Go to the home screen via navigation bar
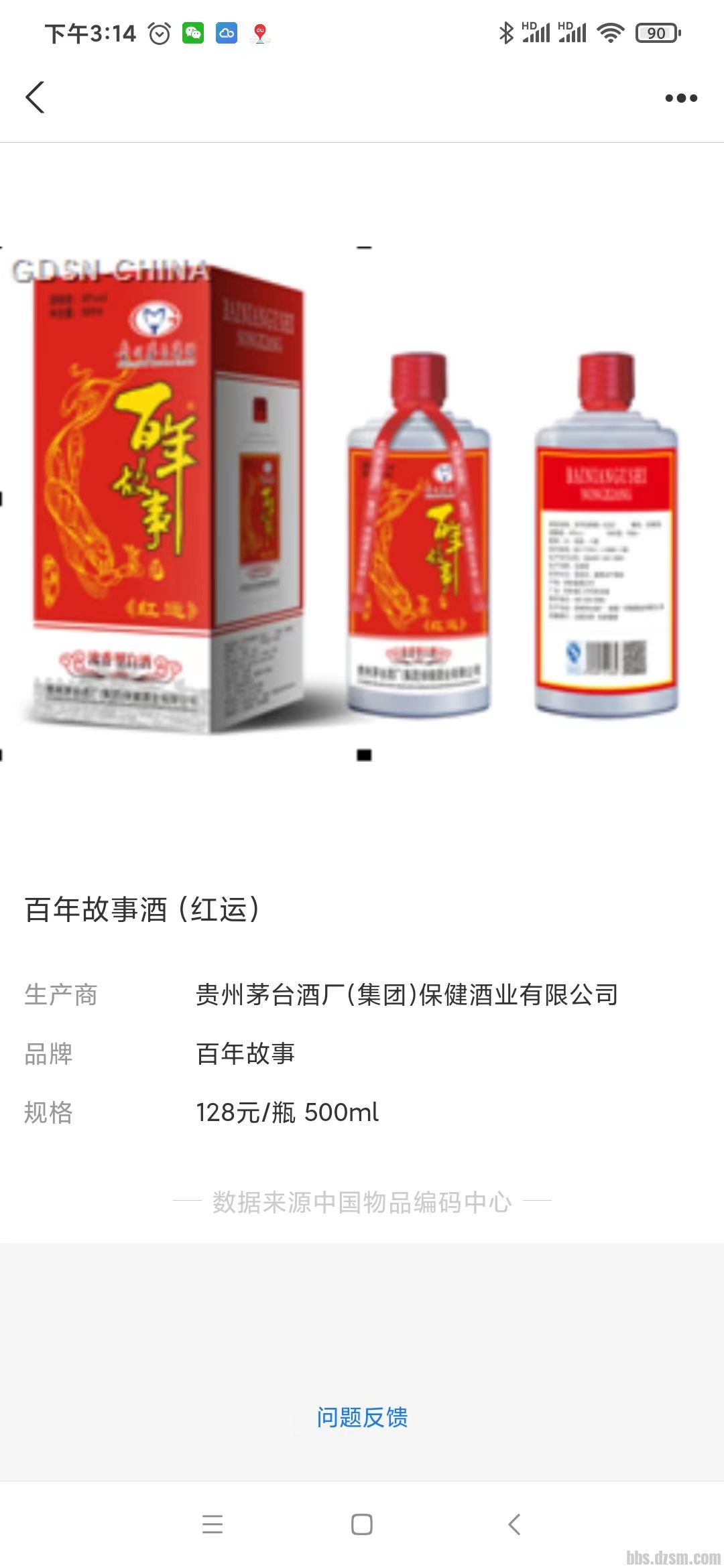 (362, 1524)
